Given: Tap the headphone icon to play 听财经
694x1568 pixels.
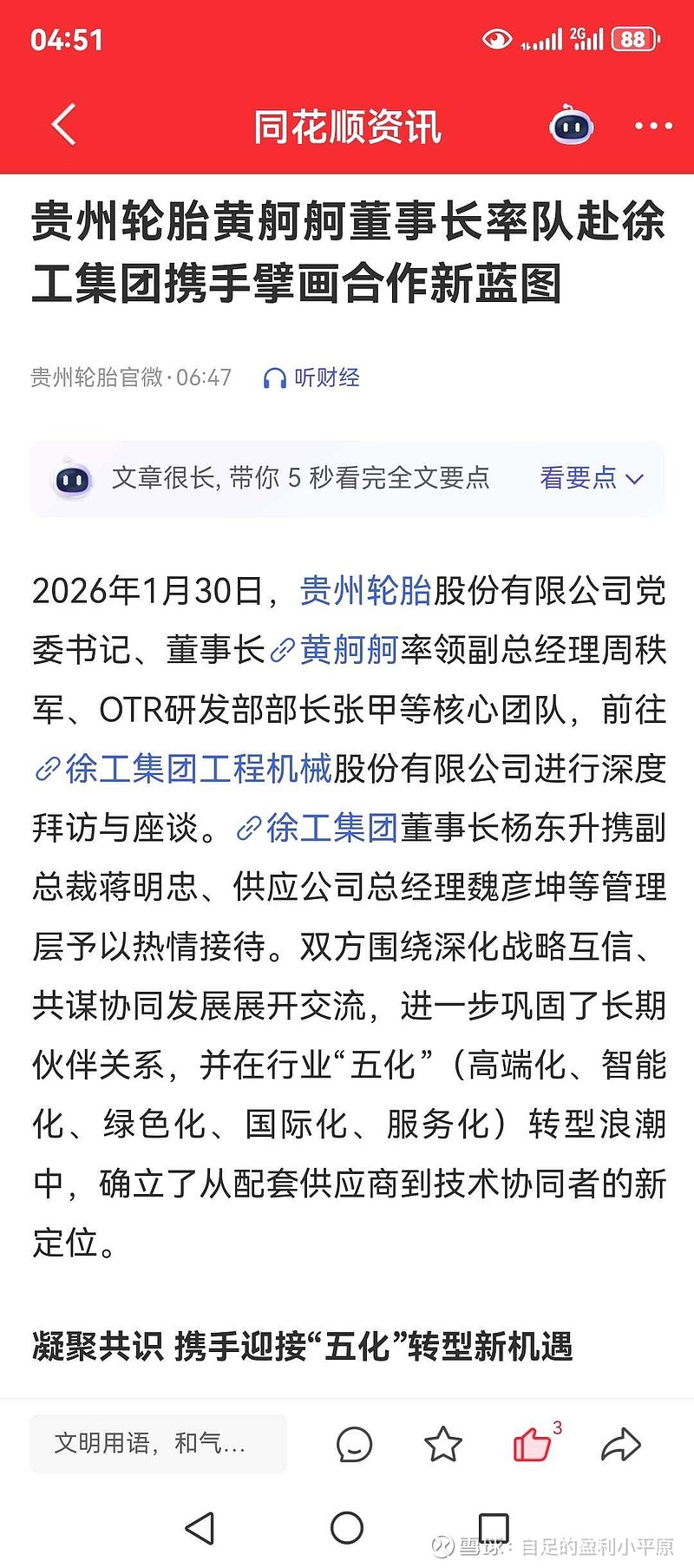Looking at the screenshot, I should [x=274, y=377].
